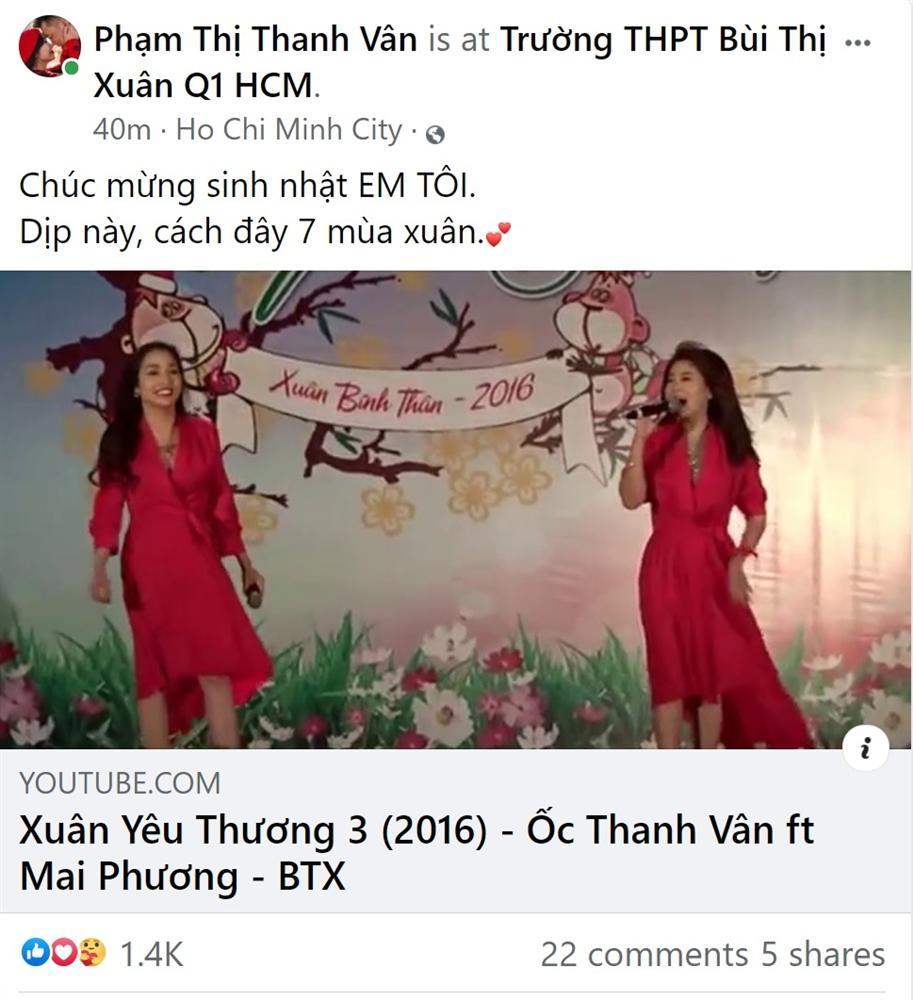The width and height of the screenshot is (913, 1000).
Task: View the 1.4K reactions list
Action: pos(151,952)
